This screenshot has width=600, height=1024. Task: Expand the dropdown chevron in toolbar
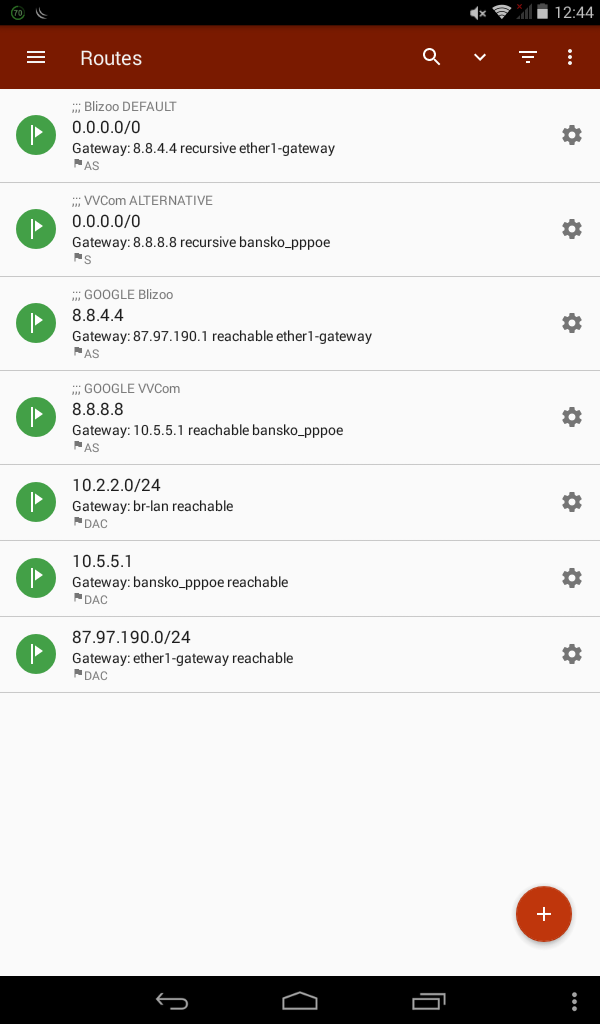[x=480, y=57]
